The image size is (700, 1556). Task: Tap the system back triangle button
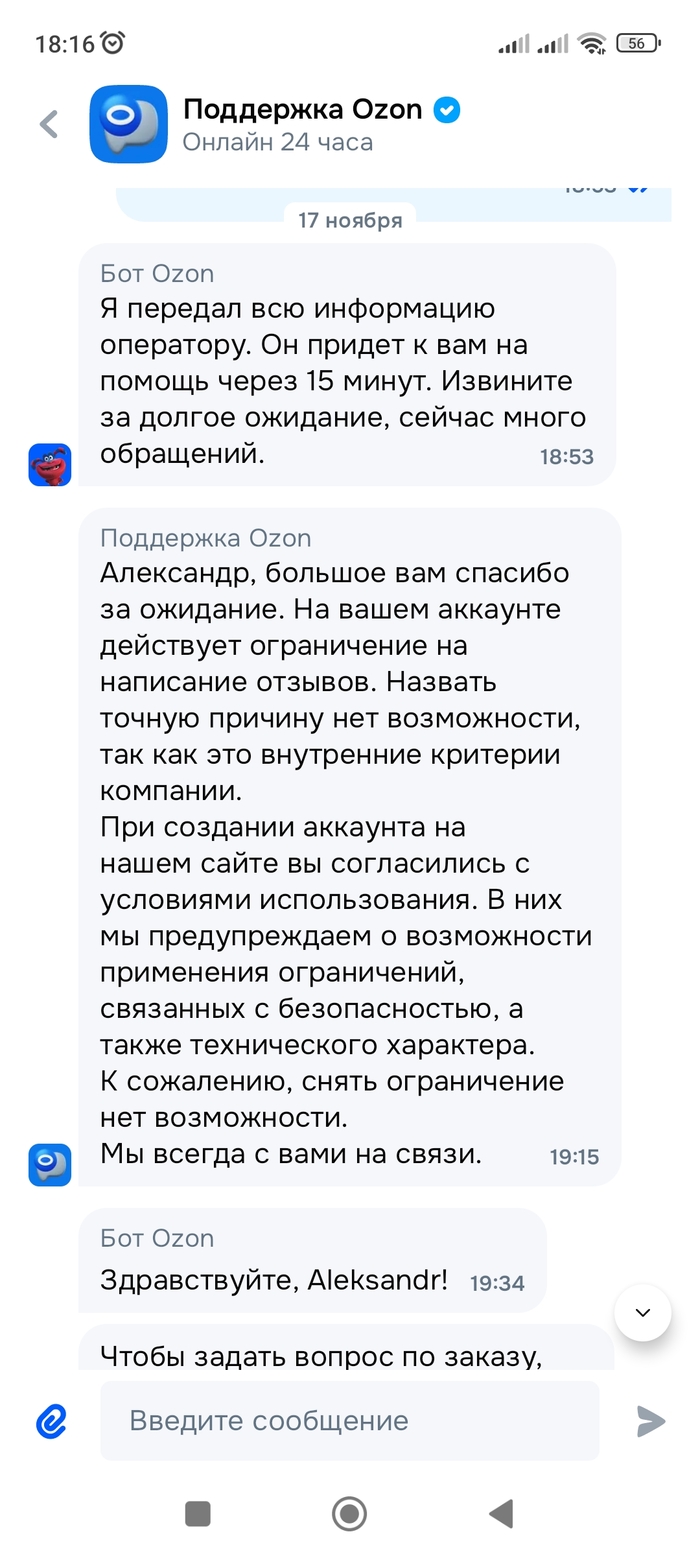(501, 1514)
